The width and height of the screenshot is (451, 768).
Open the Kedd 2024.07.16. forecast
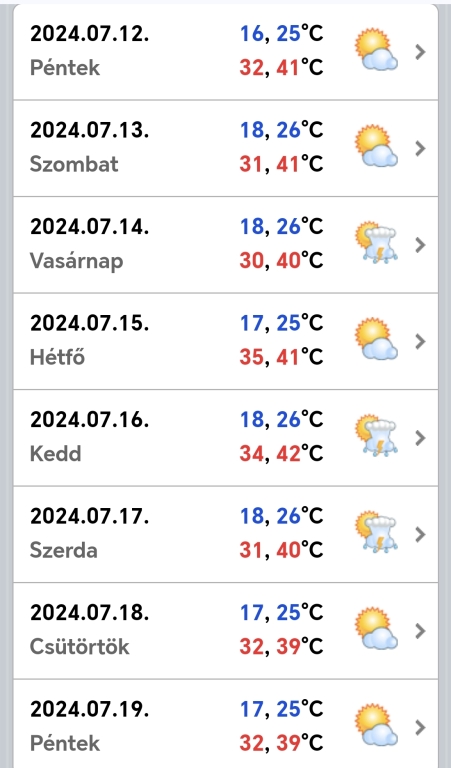click(x=225, y=437)
